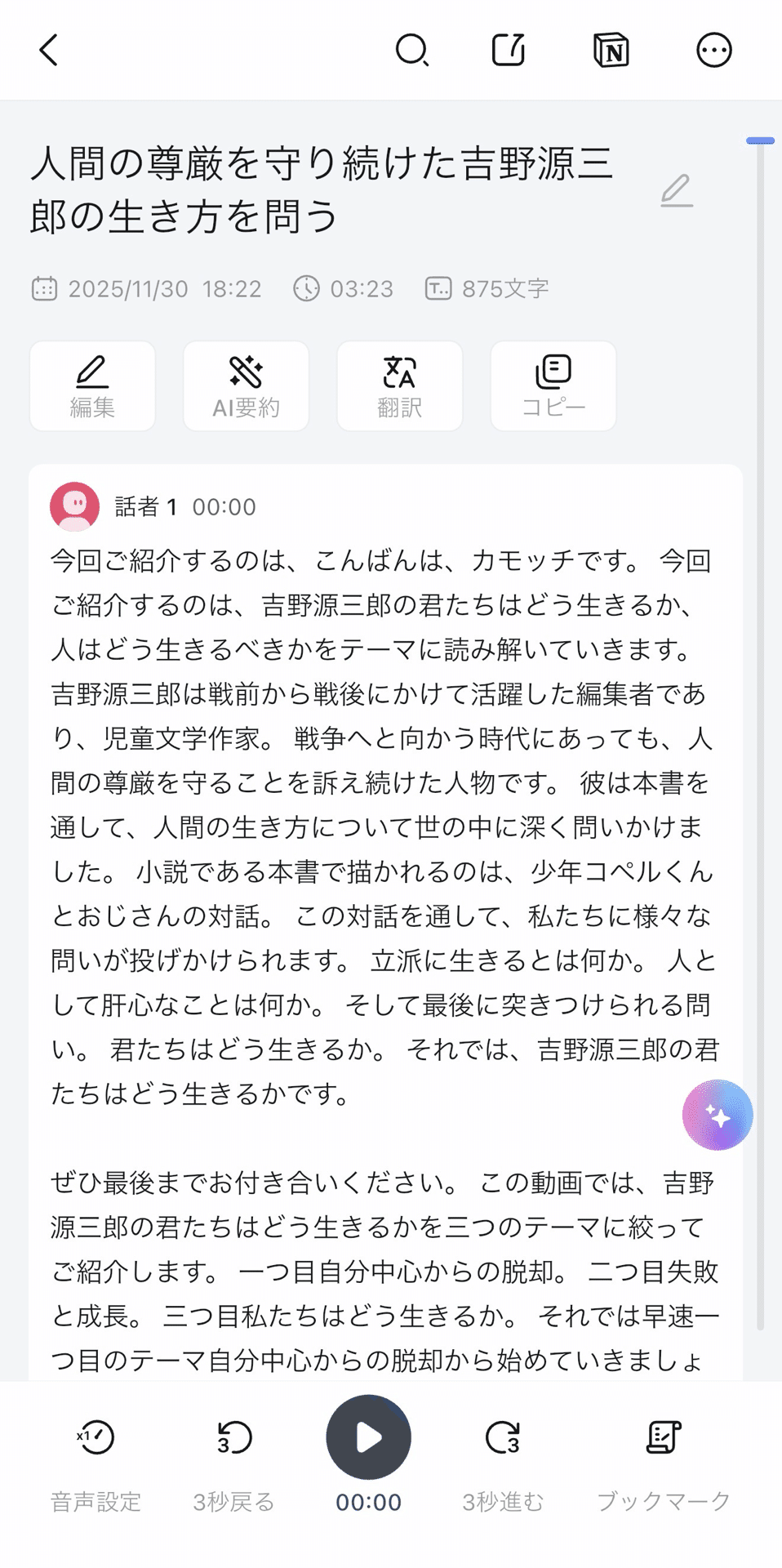The width and height of the screenshot is (782, 1568).
Task: Jump to the 00:00 timestamp beside 話者1
Action: click(223, 506)
